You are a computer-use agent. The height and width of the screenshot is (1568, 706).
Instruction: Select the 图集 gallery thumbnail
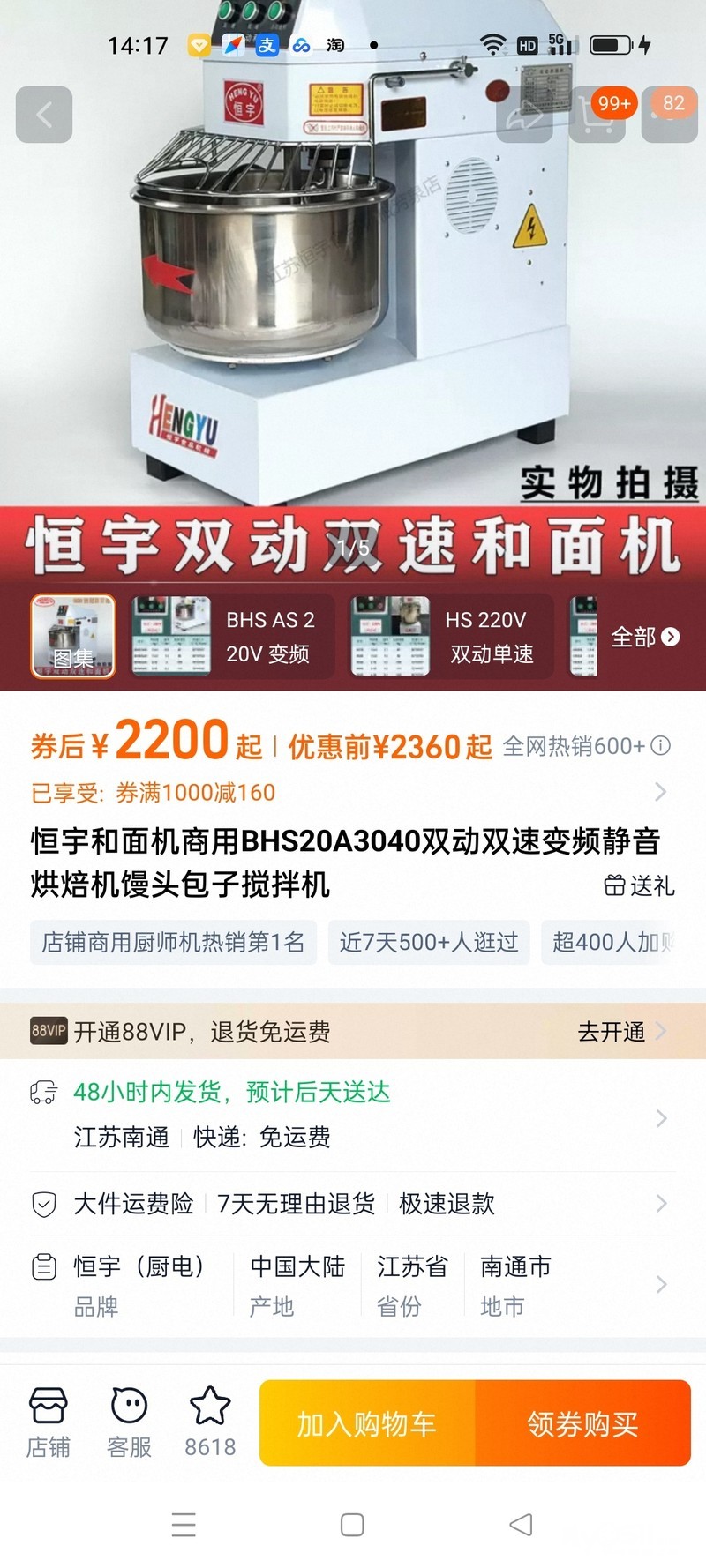click(x=73, y=636)
